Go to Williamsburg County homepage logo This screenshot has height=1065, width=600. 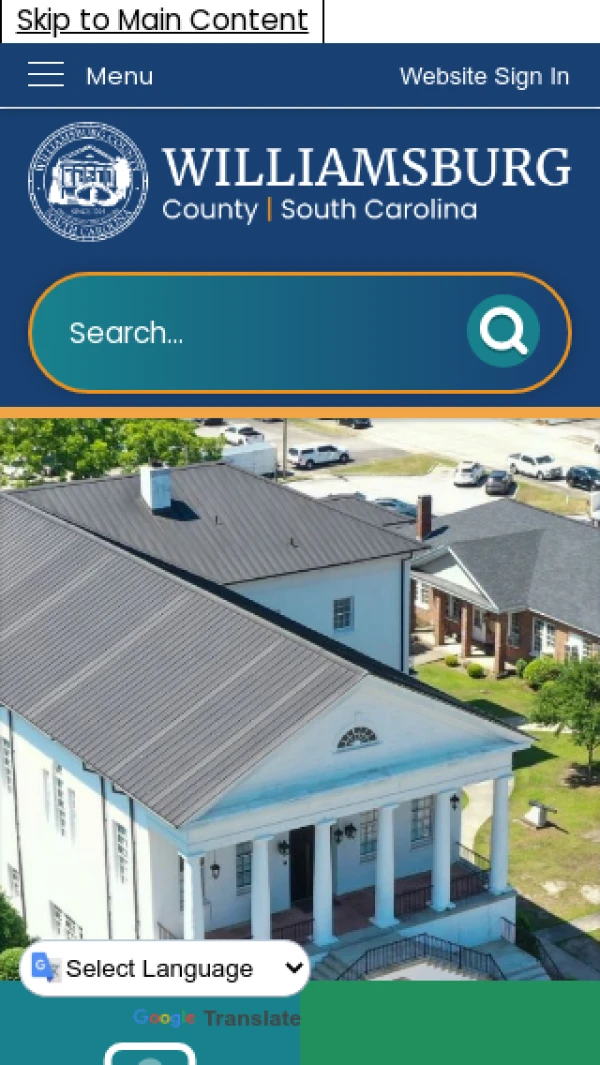(x=299, y=182)
